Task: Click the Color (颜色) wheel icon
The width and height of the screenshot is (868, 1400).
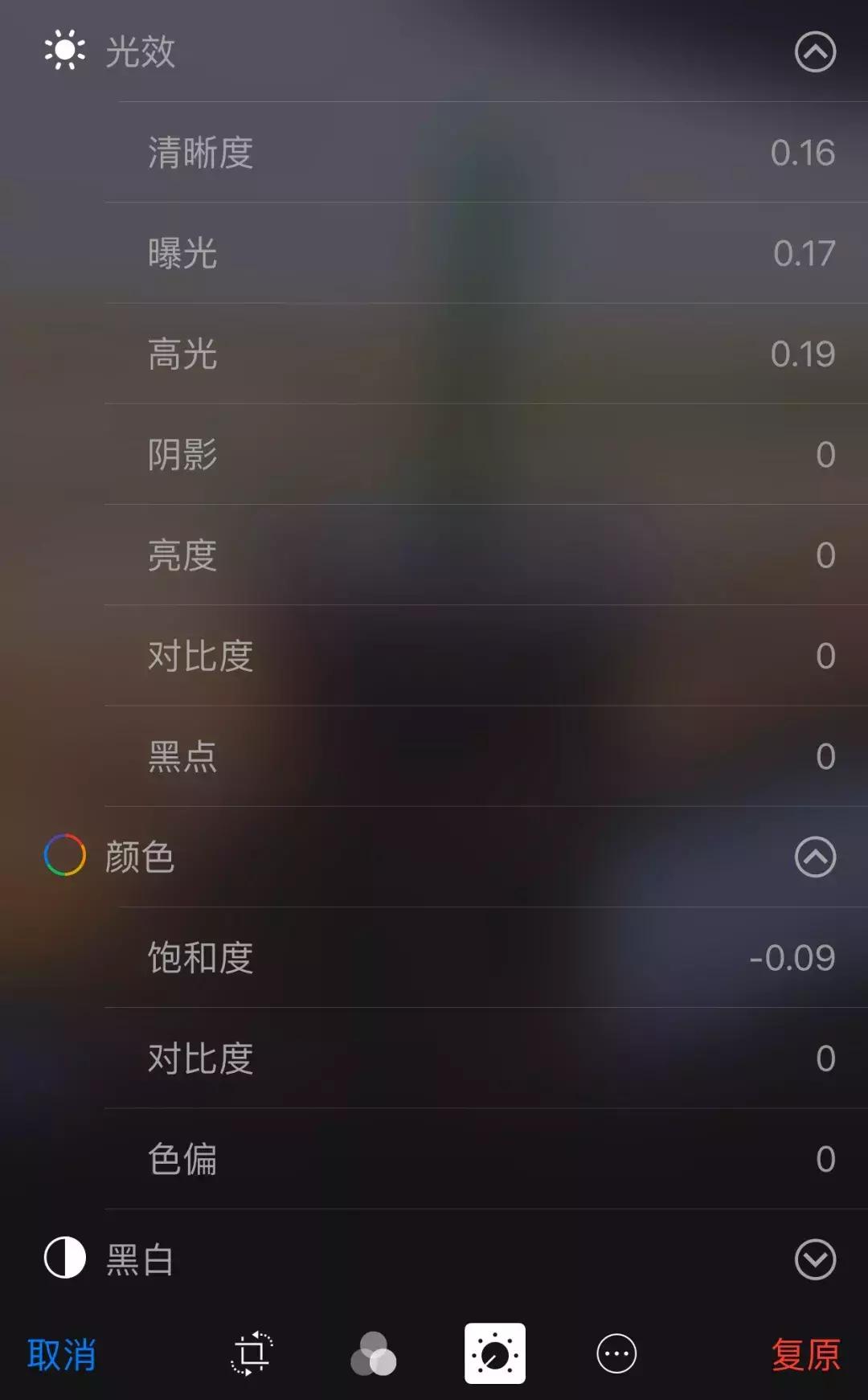Action: tap(66, 858)
